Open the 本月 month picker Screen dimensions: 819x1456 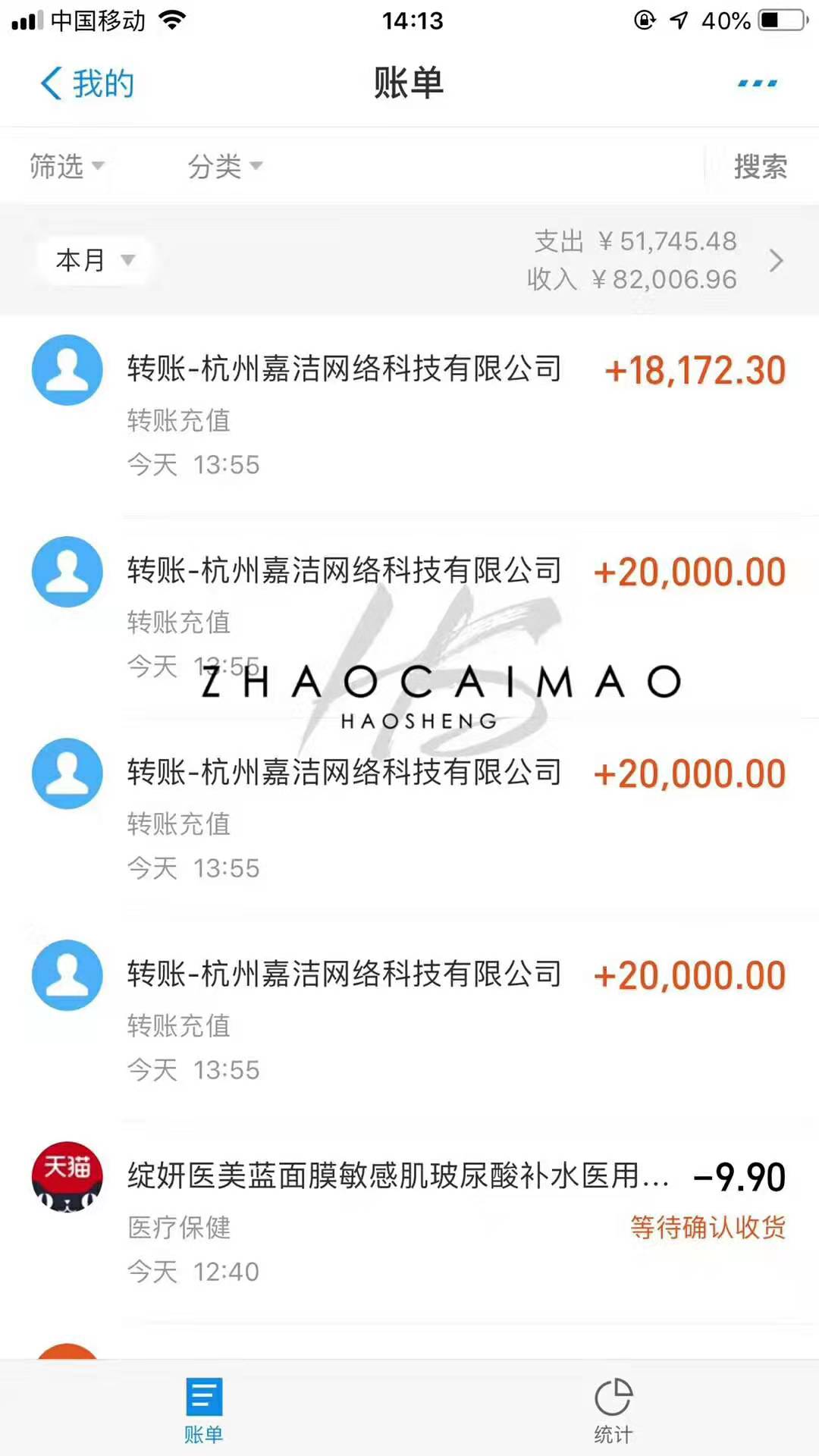95,260
